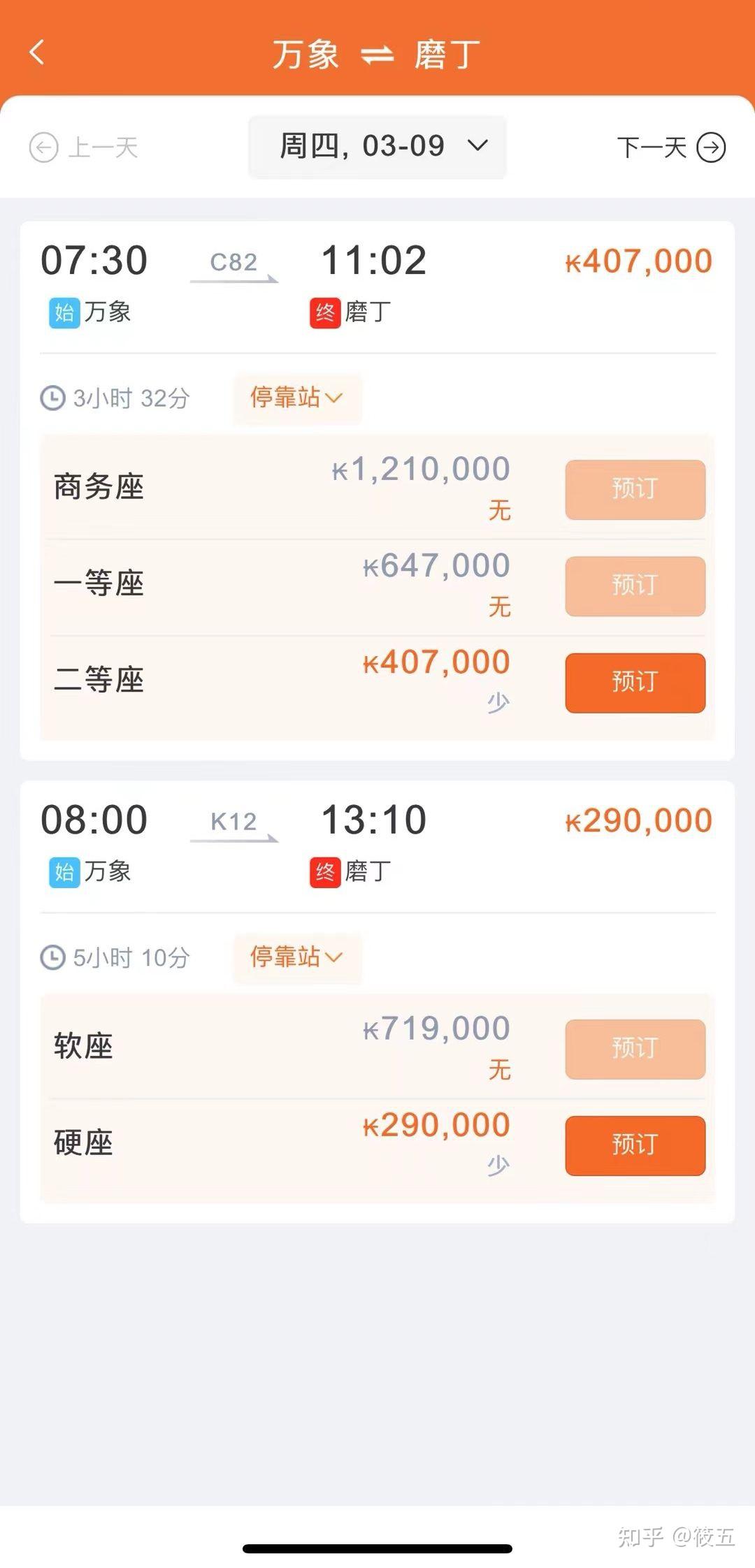Click 预订 to book a 硬座 seat
Image resolution: width=755 pixels, height=1568 pixels.
pyautogui.click(x=634, y=1145)
